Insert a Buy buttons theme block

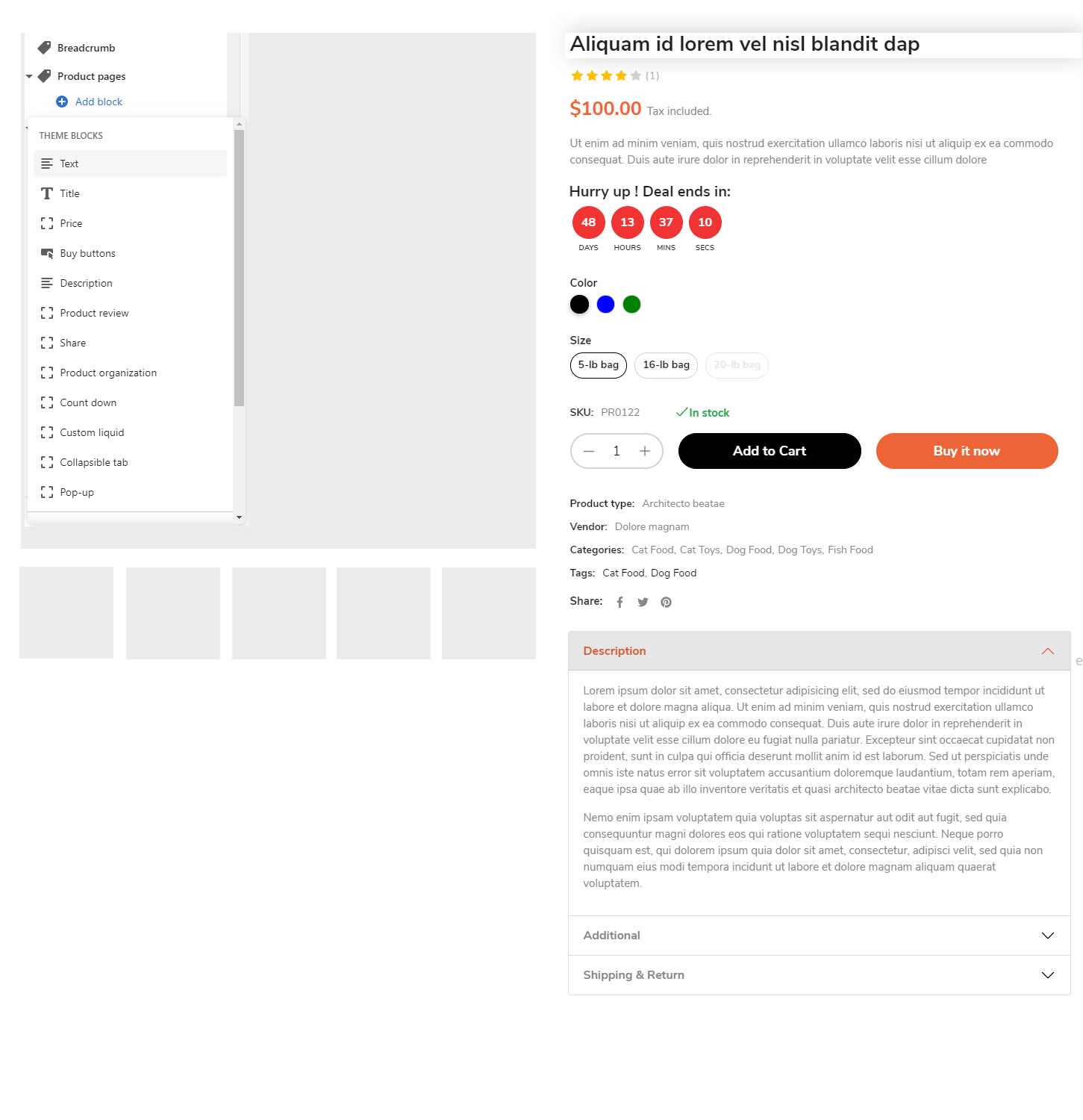pyautogui.click(x=87, y=253)
